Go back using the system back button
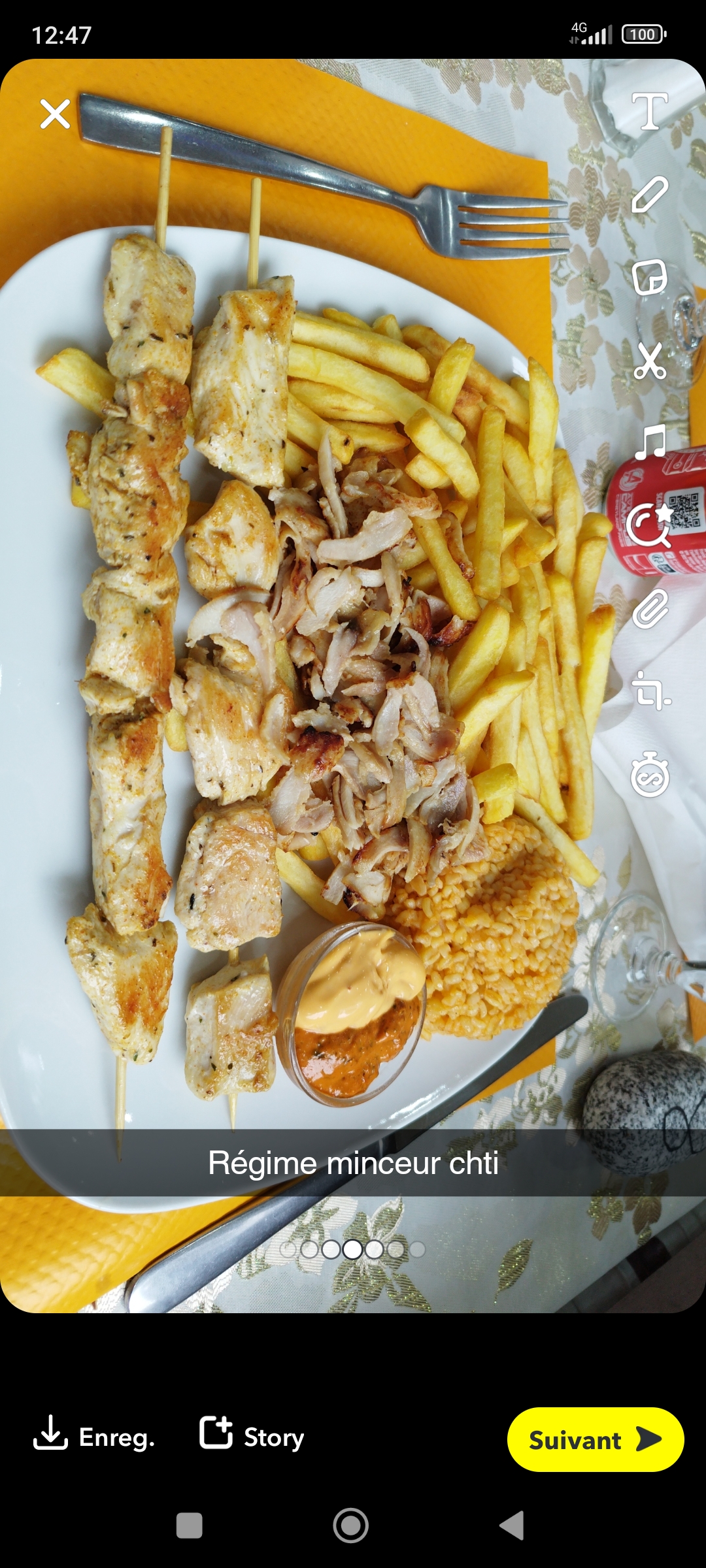The image size is (706, 1568). click(513, 1526)
